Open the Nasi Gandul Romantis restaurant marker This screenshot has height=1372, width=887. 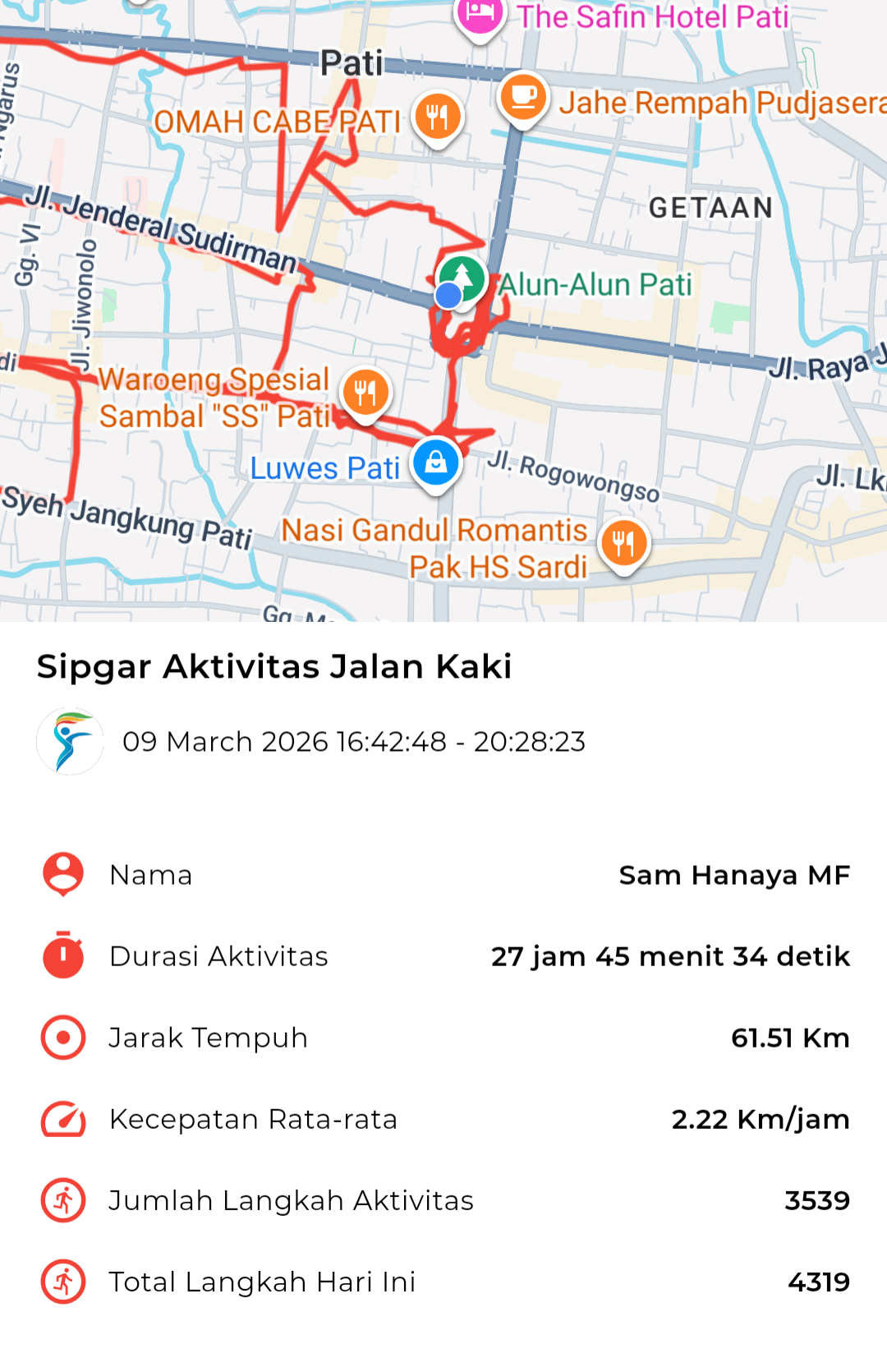click(623, 543)
